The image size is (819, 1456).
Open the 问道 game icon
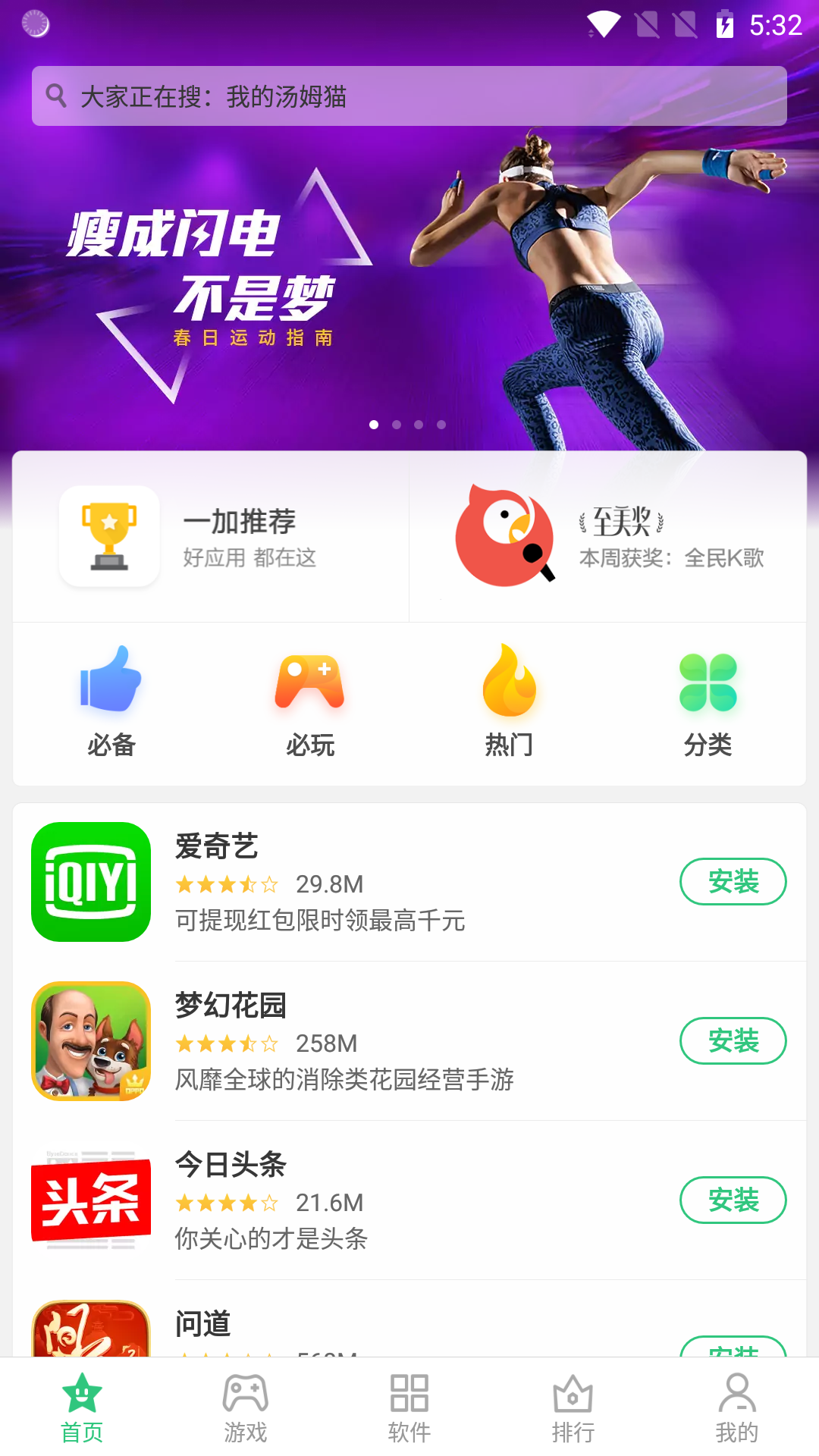(x=90, y=1342)
